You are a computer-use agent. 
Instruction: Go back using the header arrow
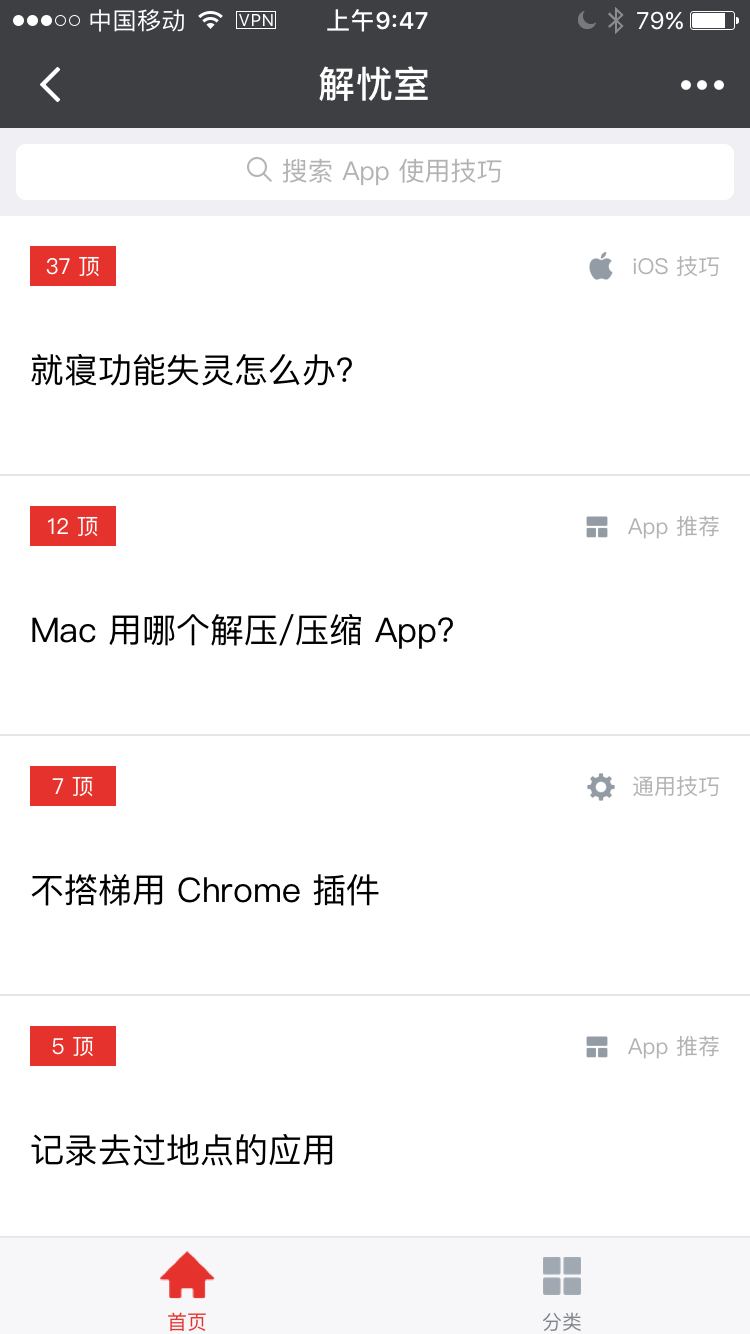pyautogui.click(x=51, y=85)
